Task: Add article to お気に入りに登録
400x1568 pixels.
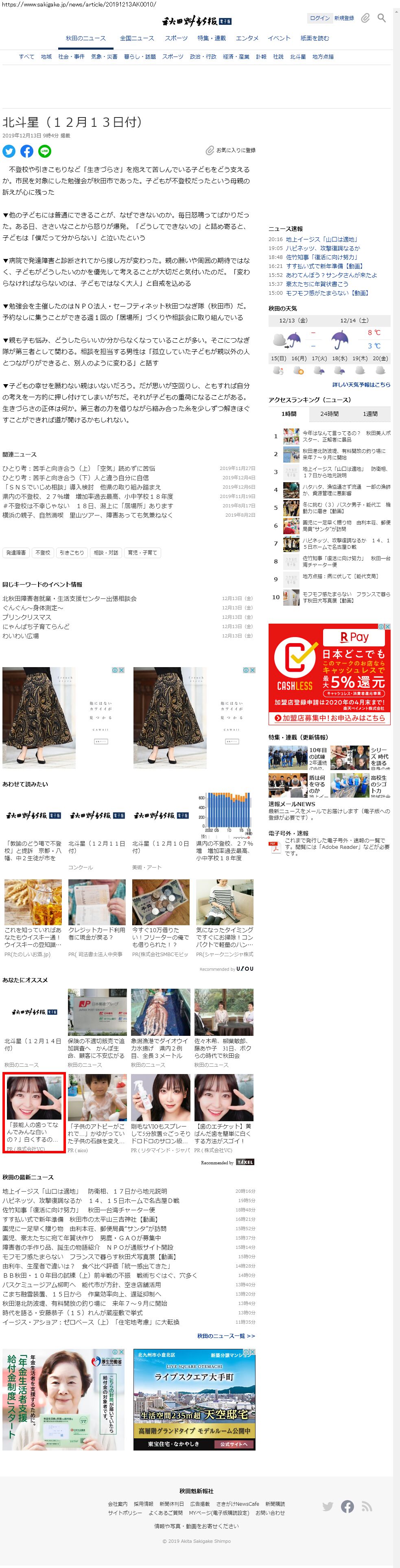Action: pyautogui.click(x=231, y=150)
